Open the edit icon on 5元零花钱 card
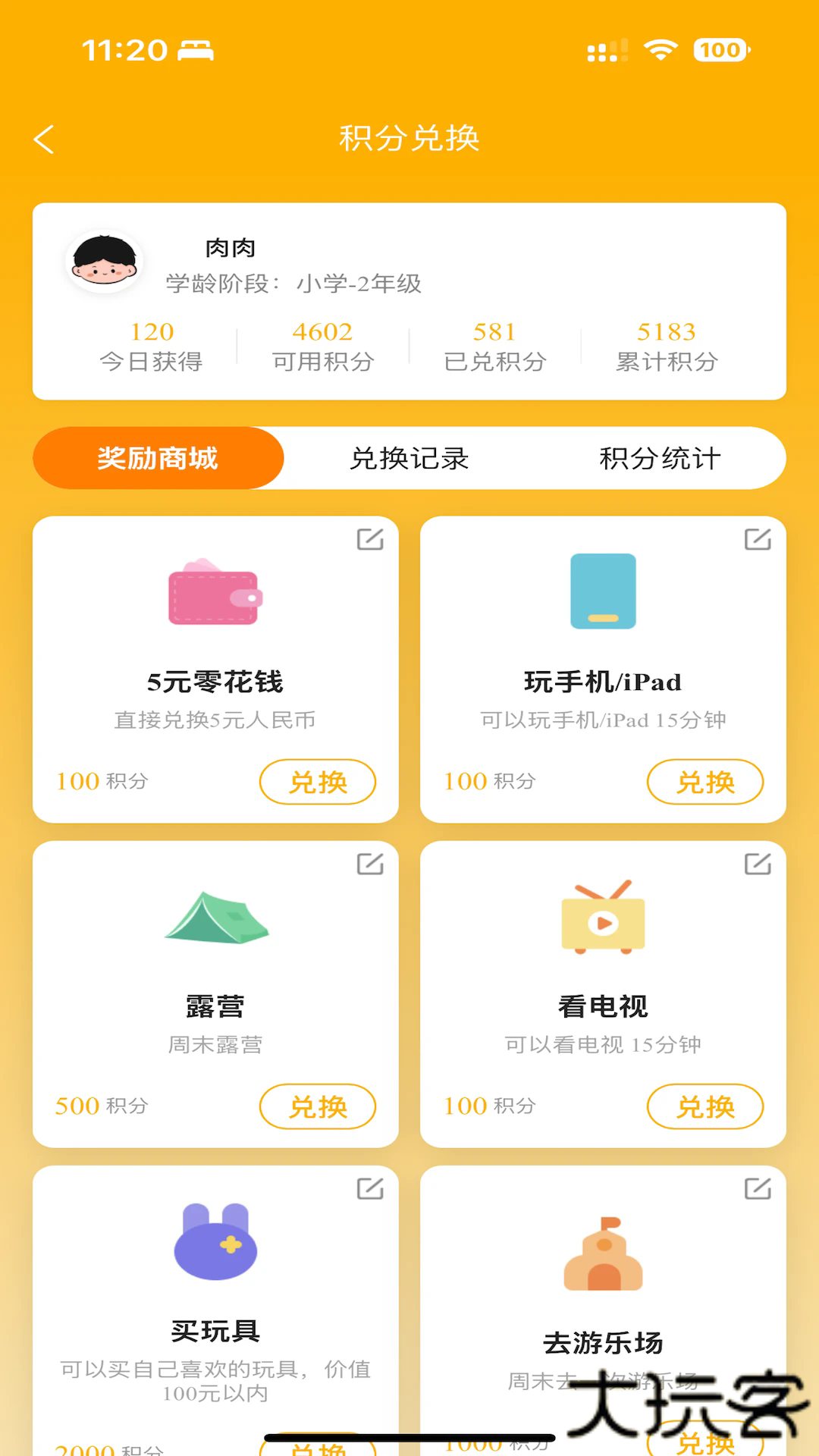 [370, 540]
